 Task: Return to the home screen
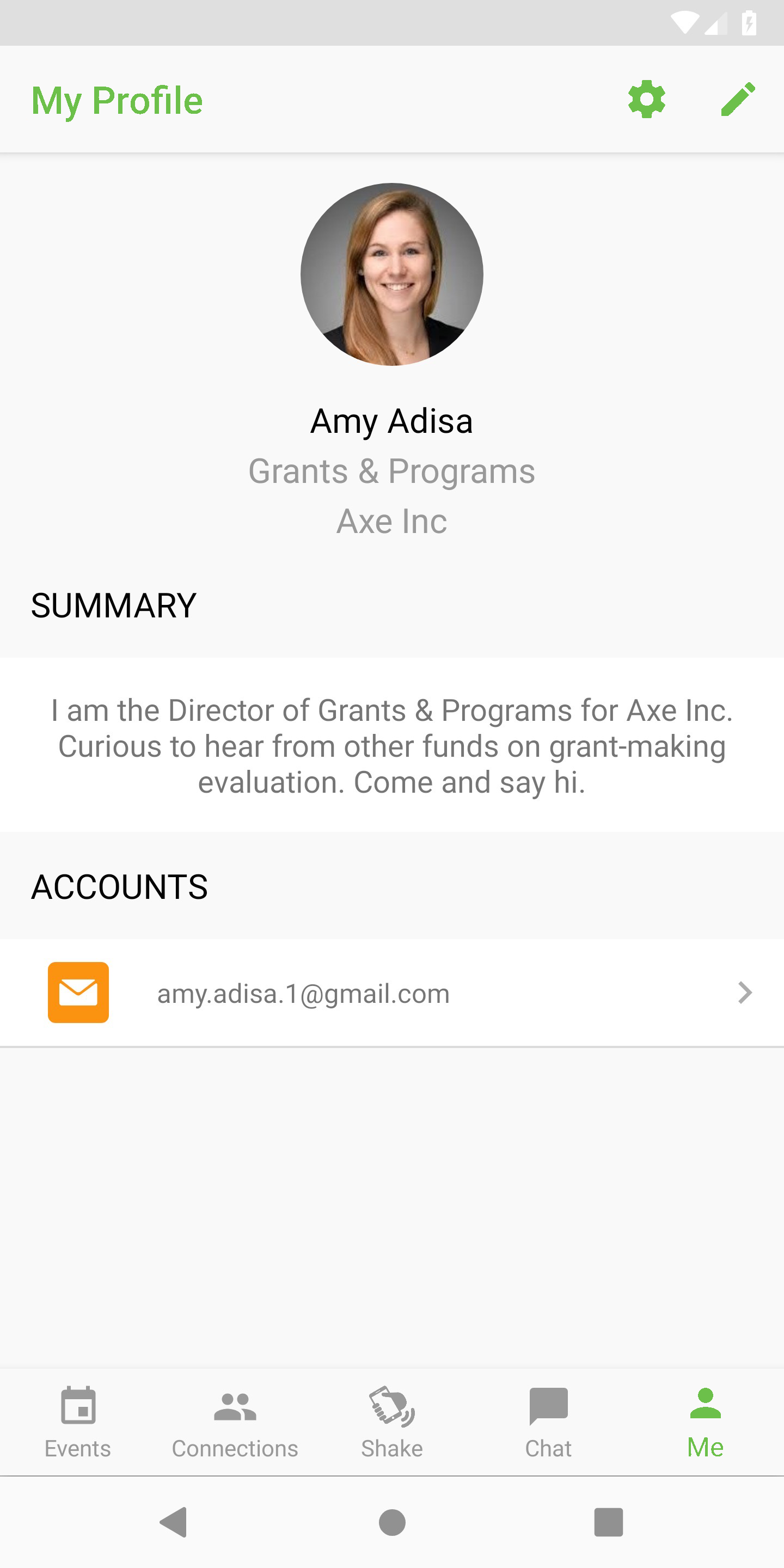pyautogui.click(x=392, y=1522)
